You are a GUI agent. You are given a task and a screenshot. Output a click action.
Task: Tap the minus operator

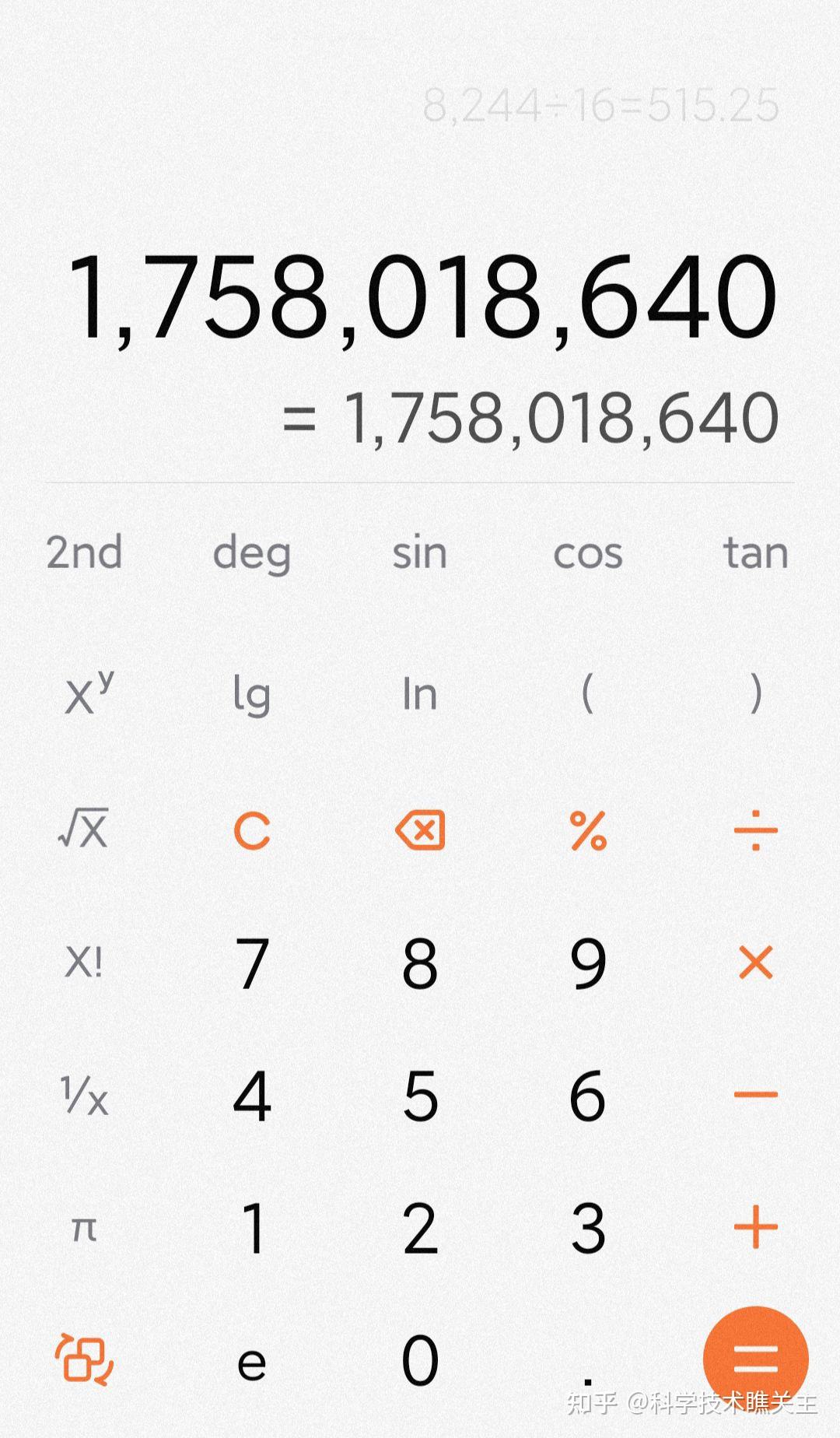(x=755, y=1095)
